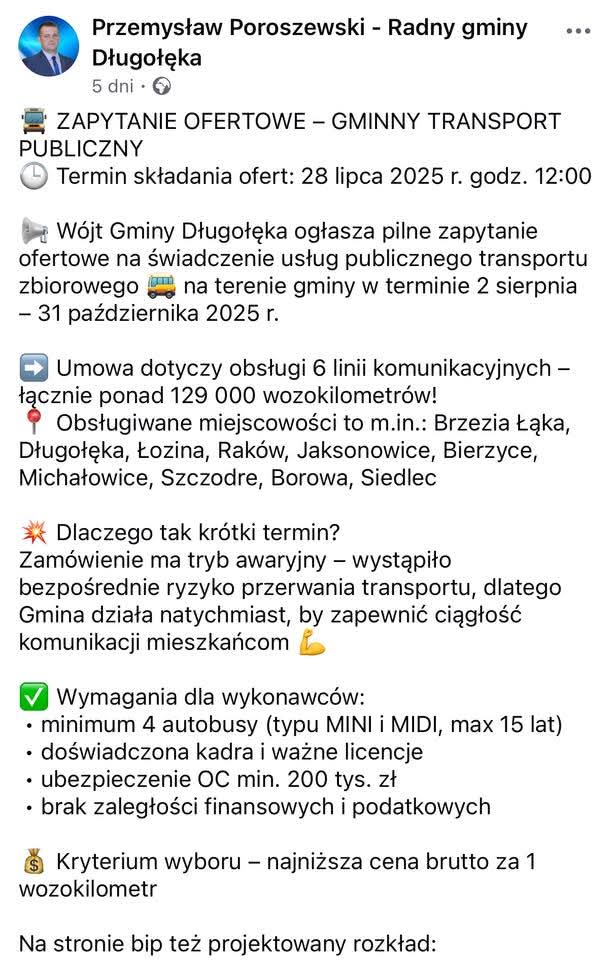Open the post's three-dot options menu
The height and width of the screenshot is (960, 612).
[x=578, y=31]
